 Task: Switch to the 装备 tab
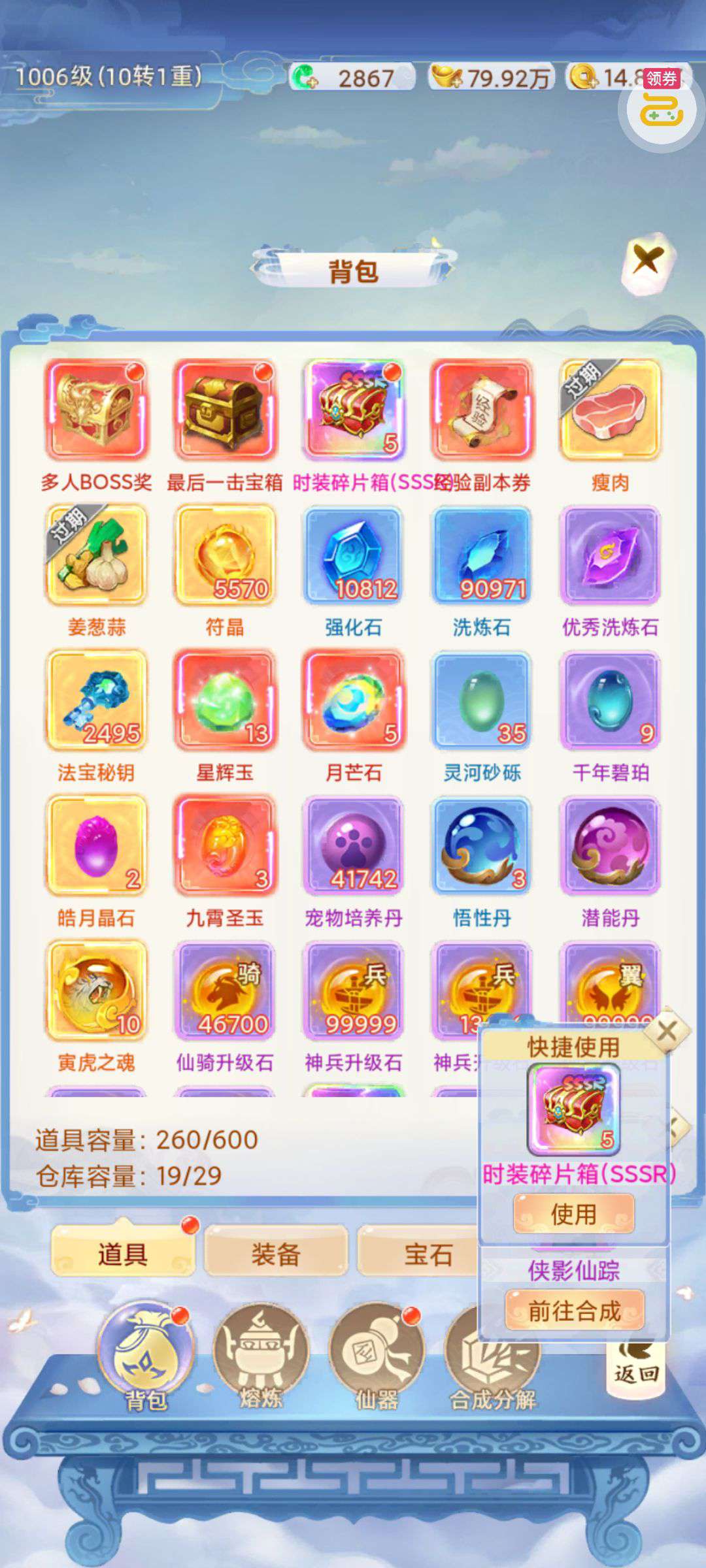275,1254
